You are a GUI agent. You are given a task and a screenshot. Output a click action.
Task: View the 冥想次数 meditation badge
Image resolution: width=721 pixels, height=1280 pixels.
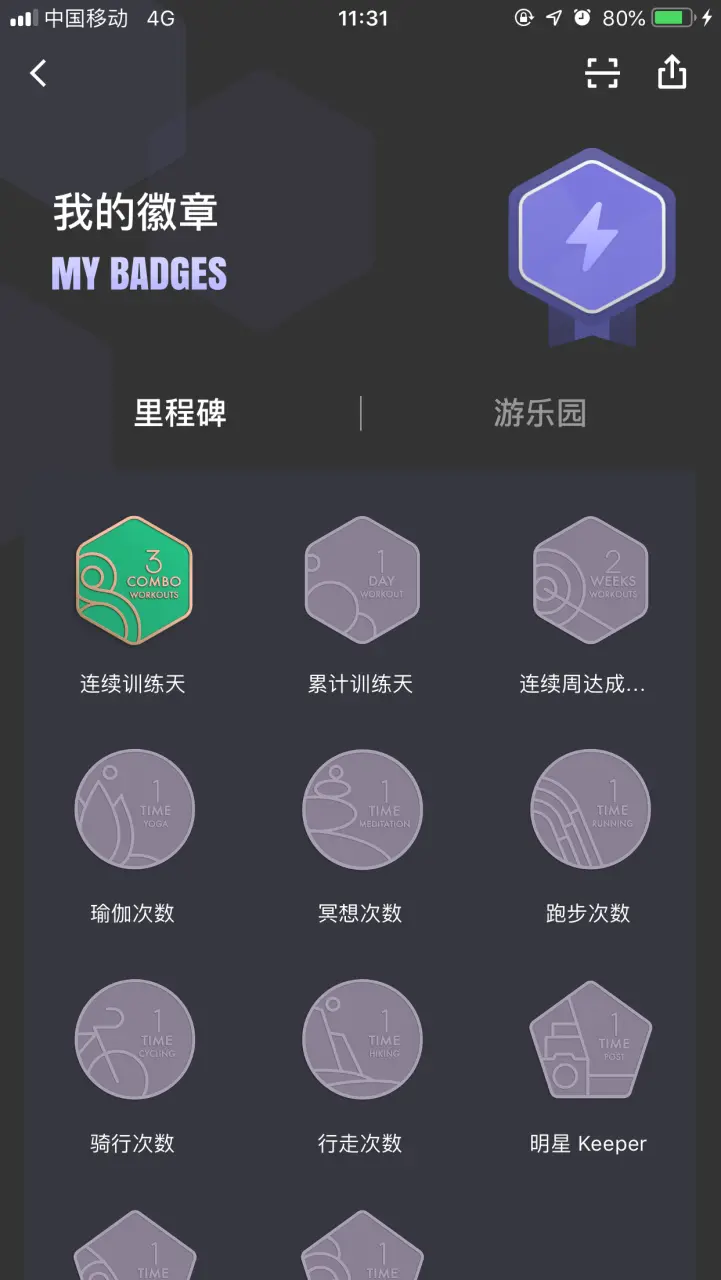tap(362, 810)
